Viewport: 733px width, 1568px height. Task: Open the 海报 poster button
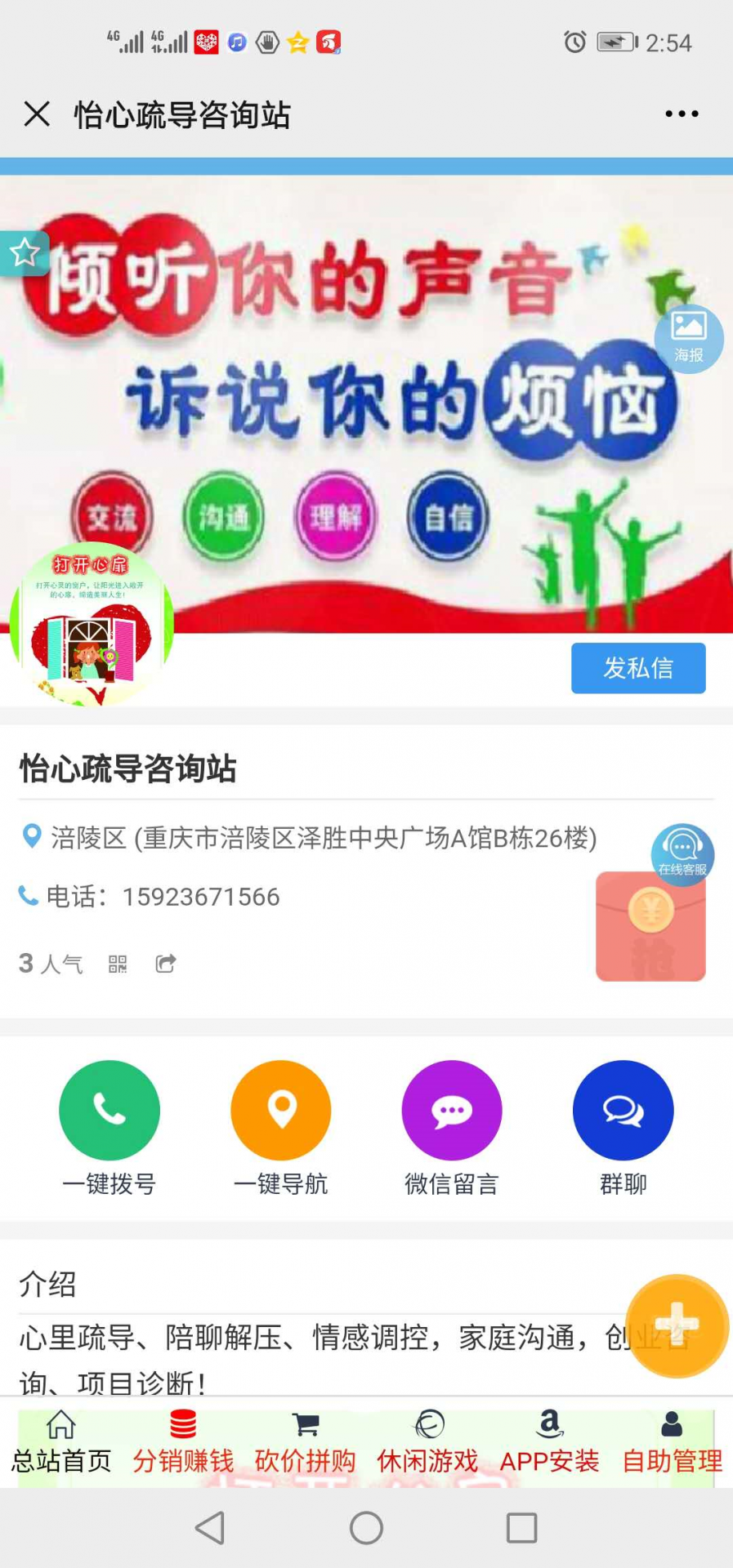point(689,338)
